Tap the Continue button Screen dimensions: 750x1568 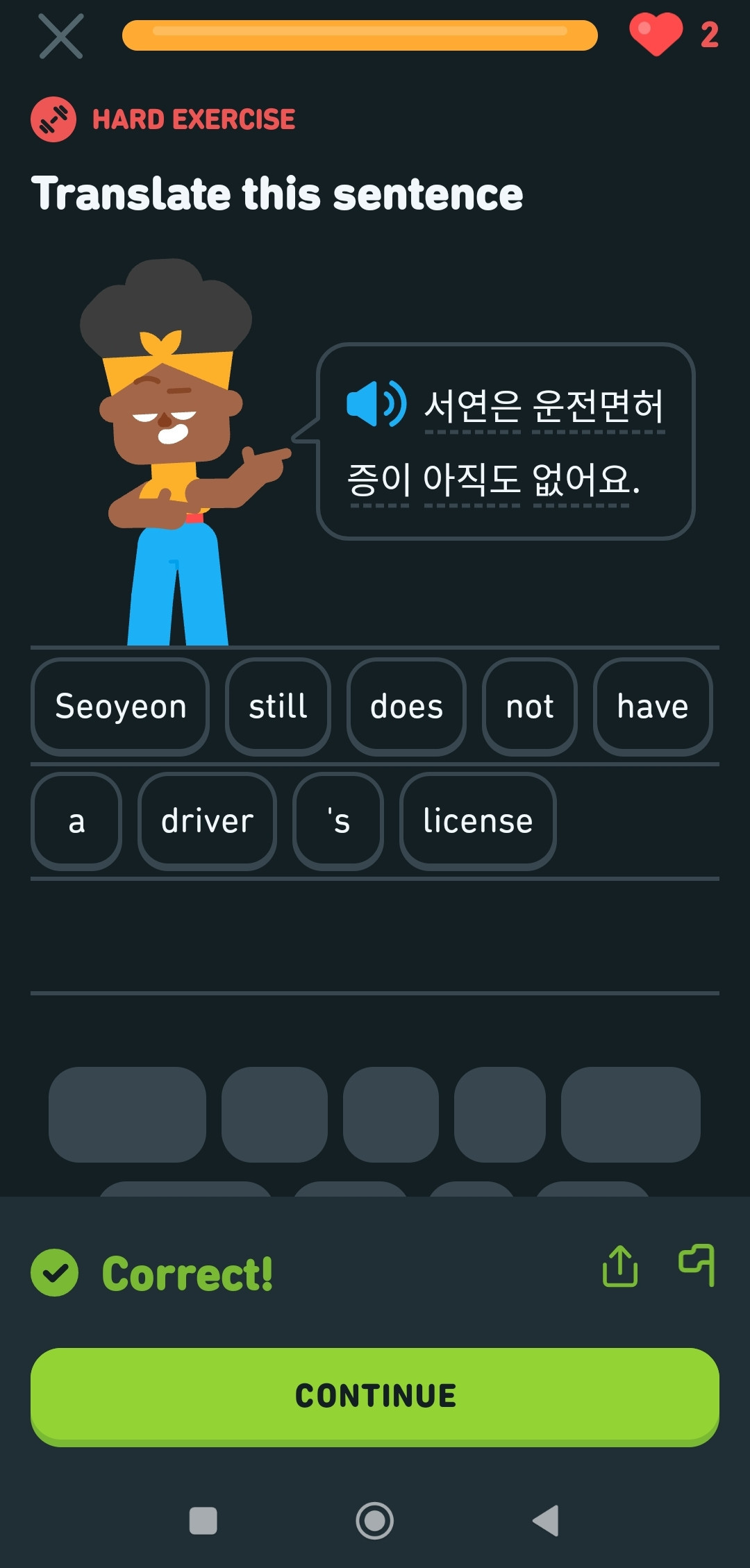point(375,1396)
